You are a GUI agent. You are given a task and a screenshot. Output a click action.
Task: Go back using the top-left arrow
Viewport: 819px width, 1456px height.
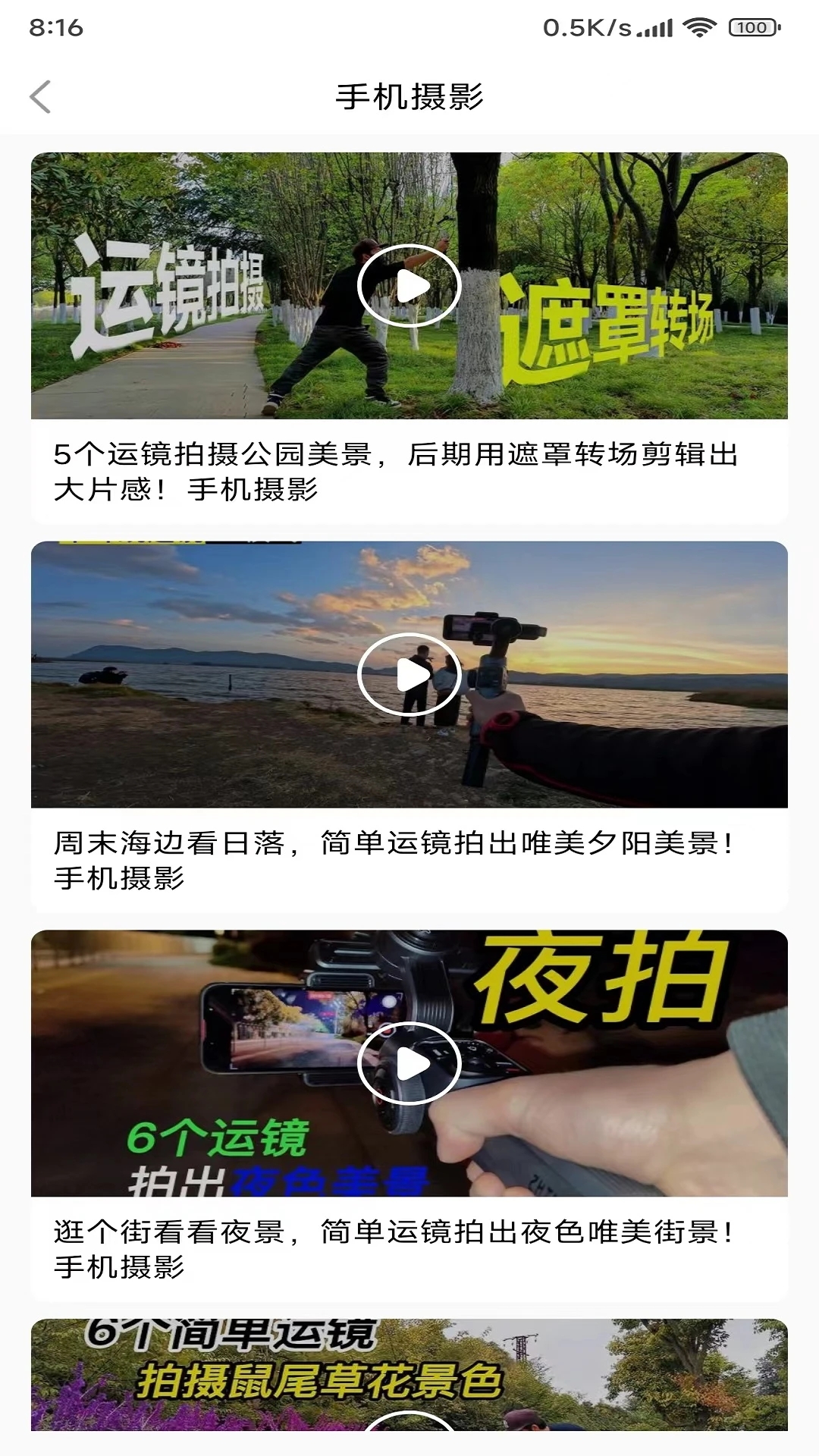coord(41,97)
